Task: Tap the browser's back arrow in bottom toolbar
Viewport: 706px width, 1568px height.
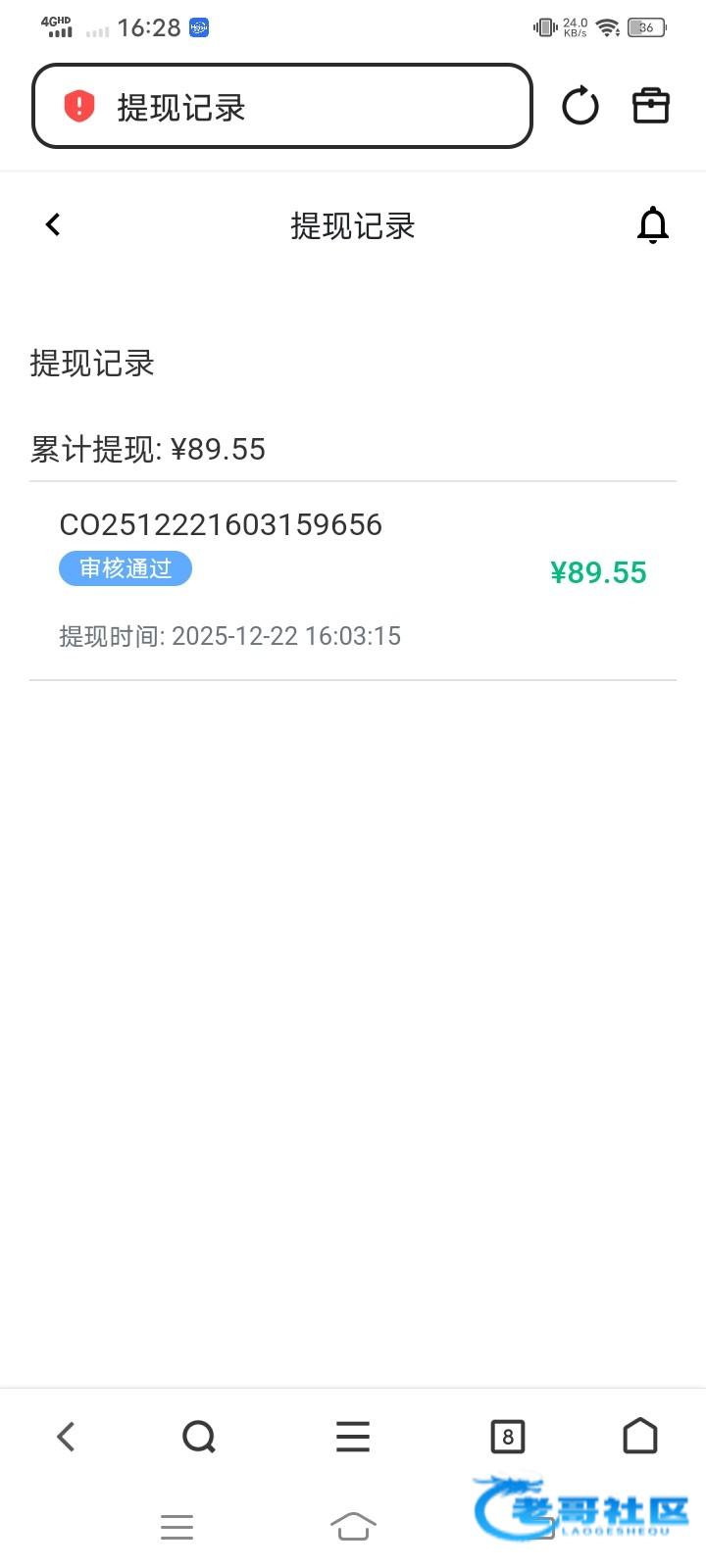Action: (66, 1437)
